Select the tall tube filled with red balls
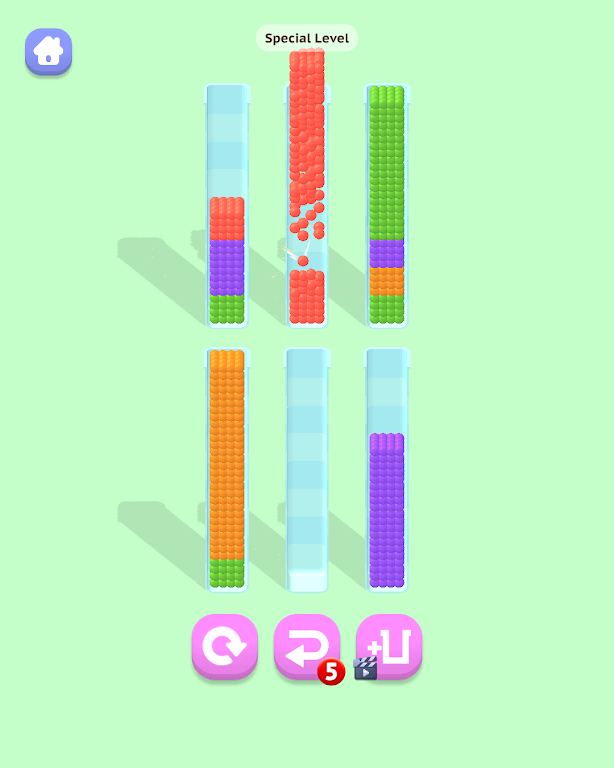614x768 pixels. pyautogui.click(x=307, y=190)
